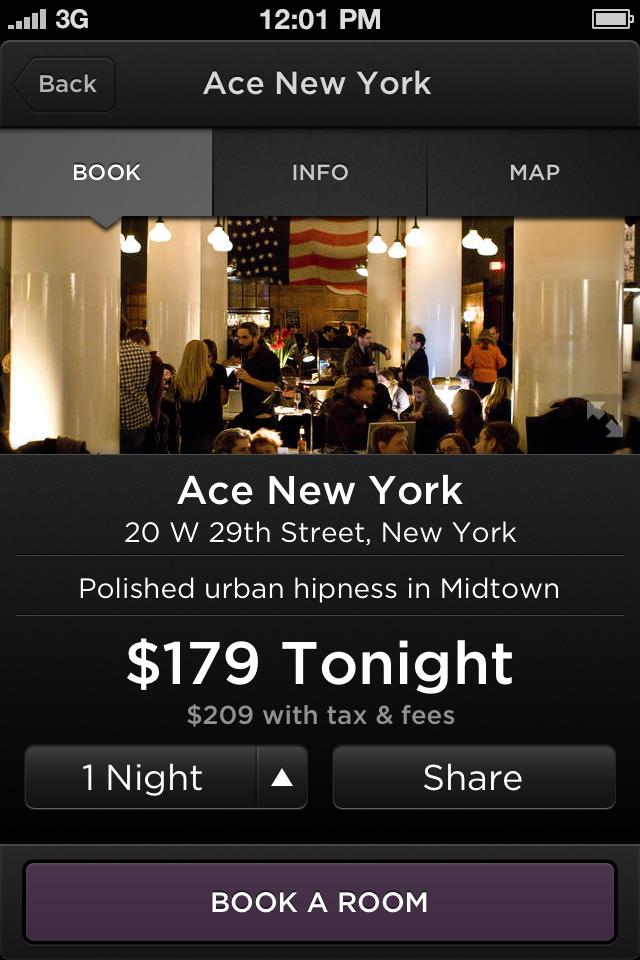Select the BOOK tab

coord(106,173)
